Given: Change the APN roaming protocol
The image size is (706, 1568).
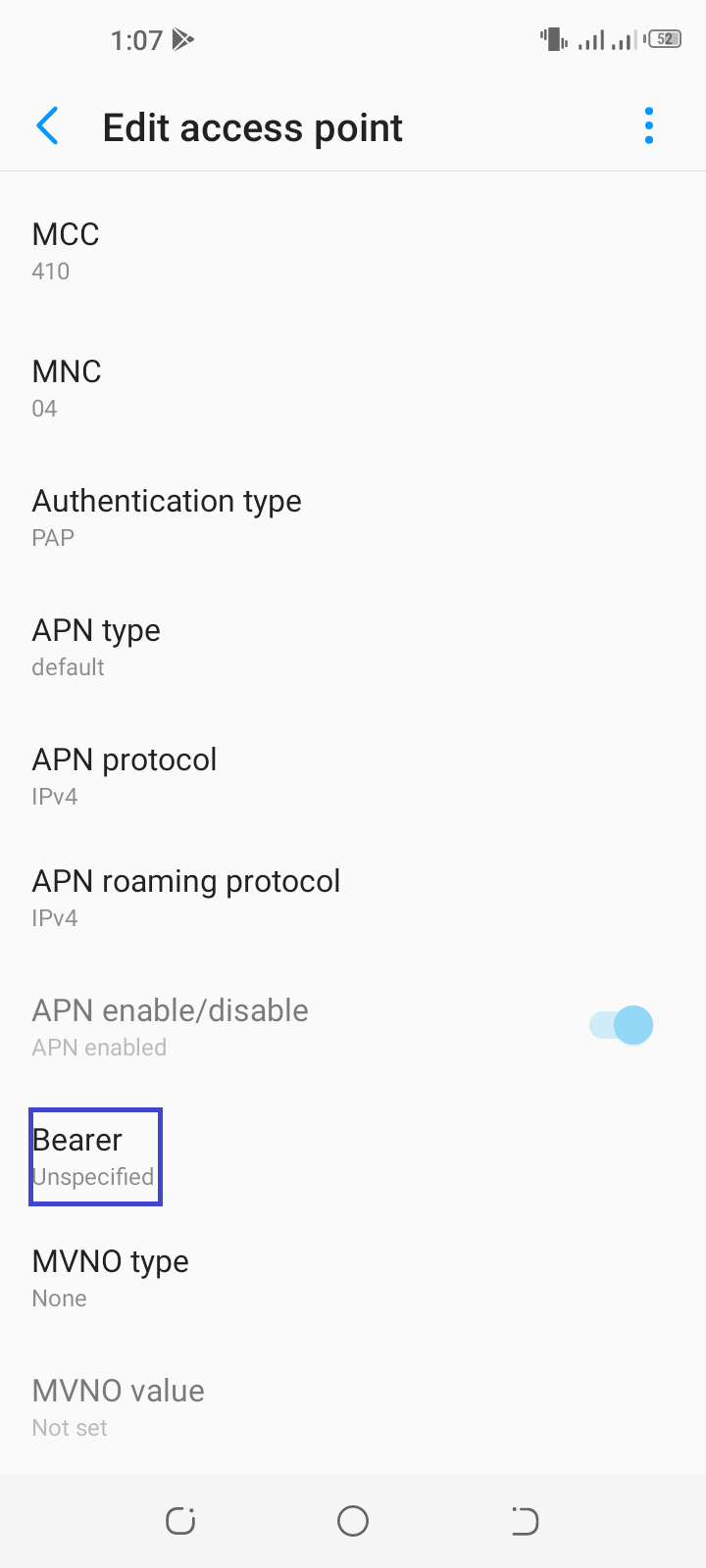Looking at the screenshot, I should [353, 899].
